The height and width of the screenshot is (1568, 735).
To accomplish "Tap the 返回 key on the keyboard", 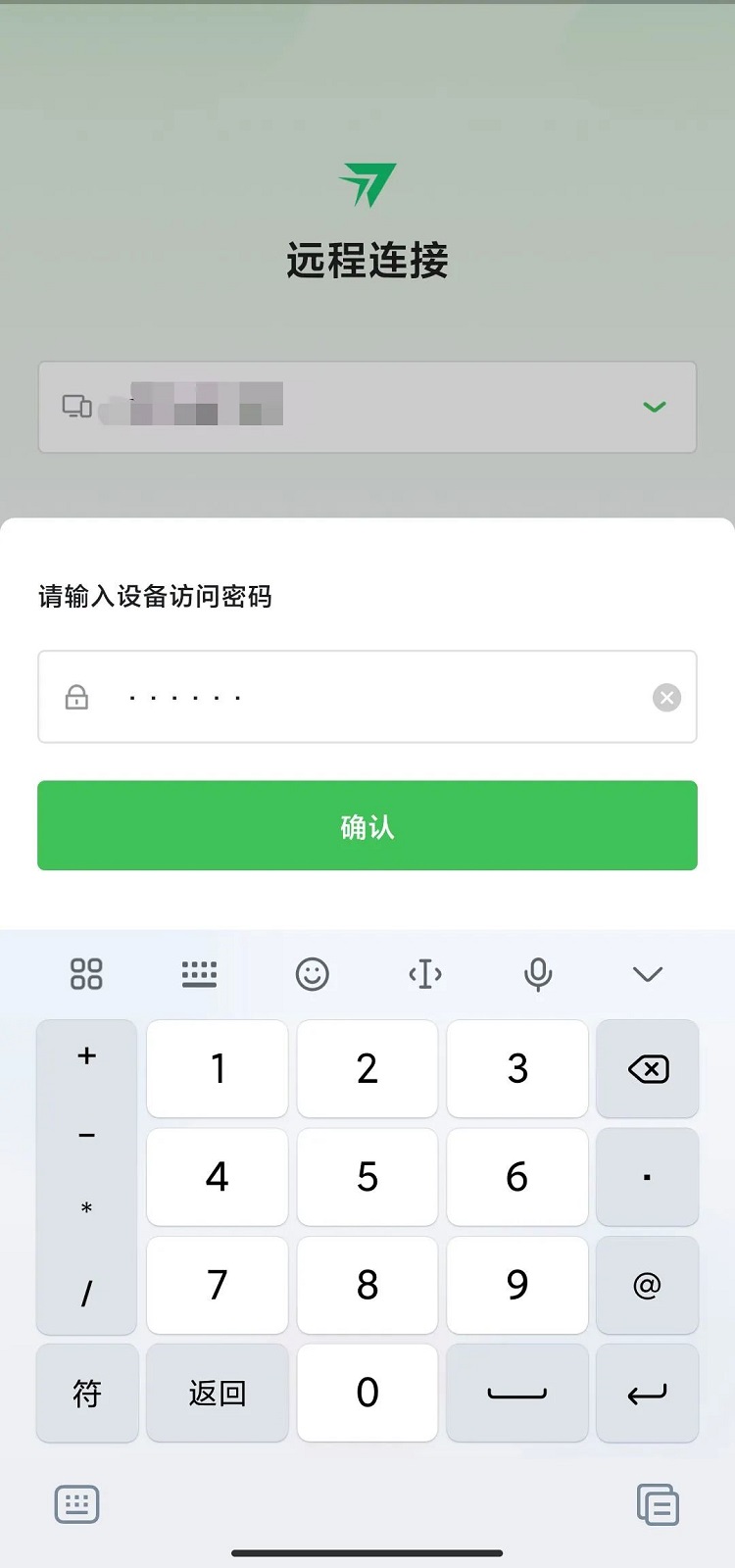I will click(218, 1393).
